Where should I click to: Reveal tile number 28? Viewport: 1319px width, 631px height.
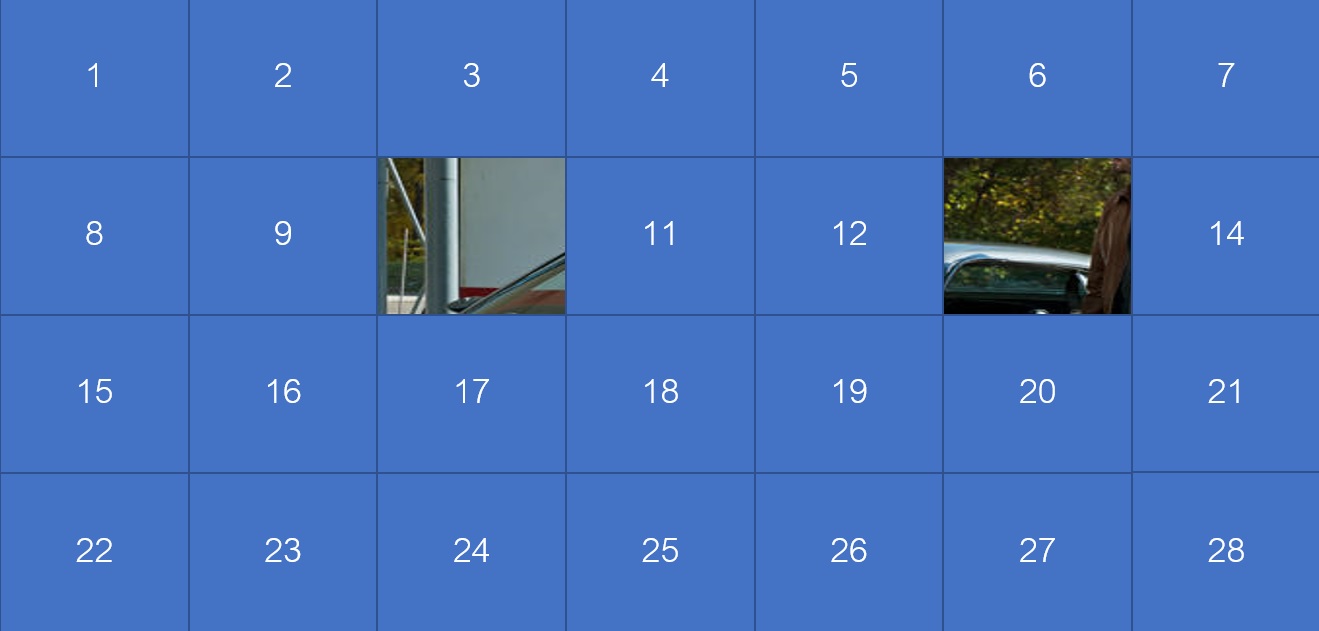[x=1225, y=551]
